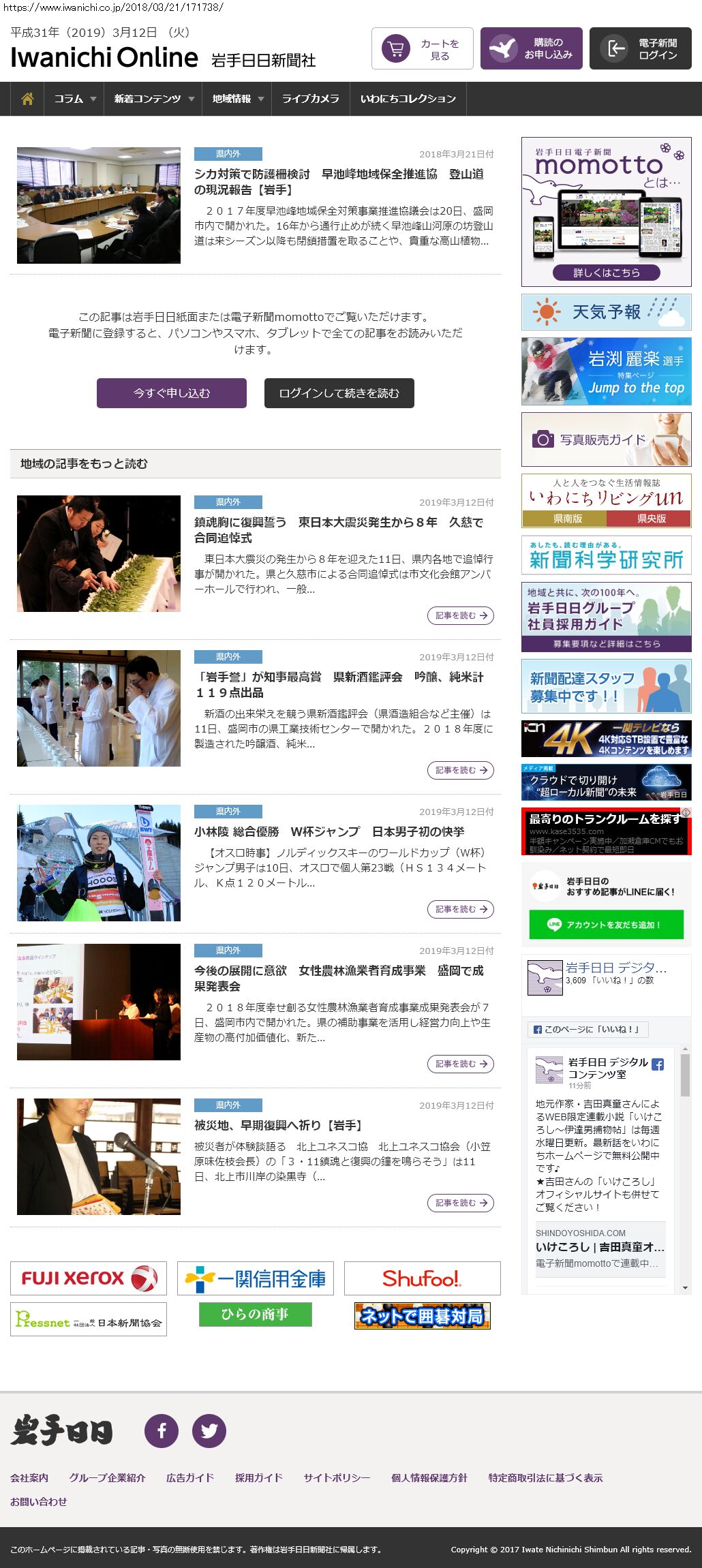Open the footer Twitter icon
The image size is (702, 1568).
[x=209, y=1430]
